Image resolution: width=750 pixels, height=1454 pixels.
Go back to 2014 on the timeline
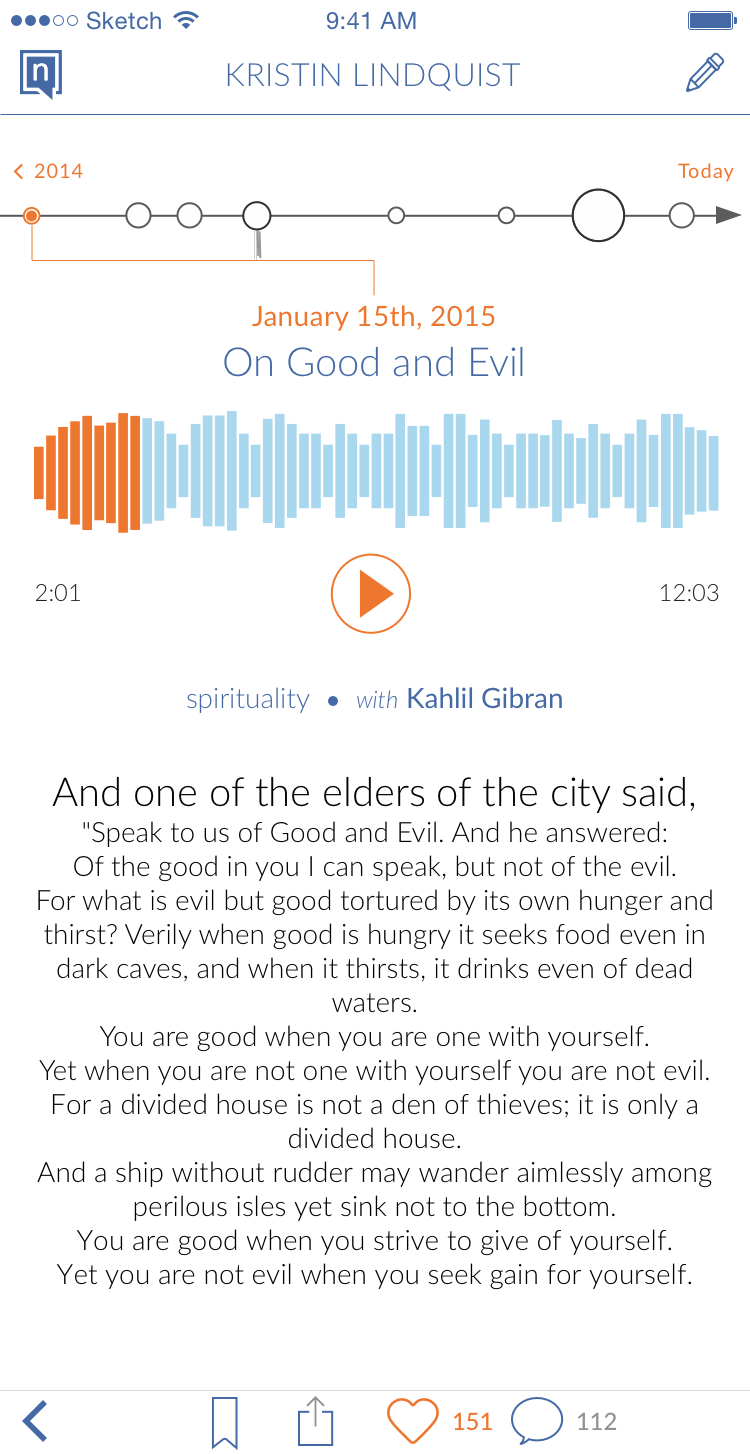click(x=48, y=171)
